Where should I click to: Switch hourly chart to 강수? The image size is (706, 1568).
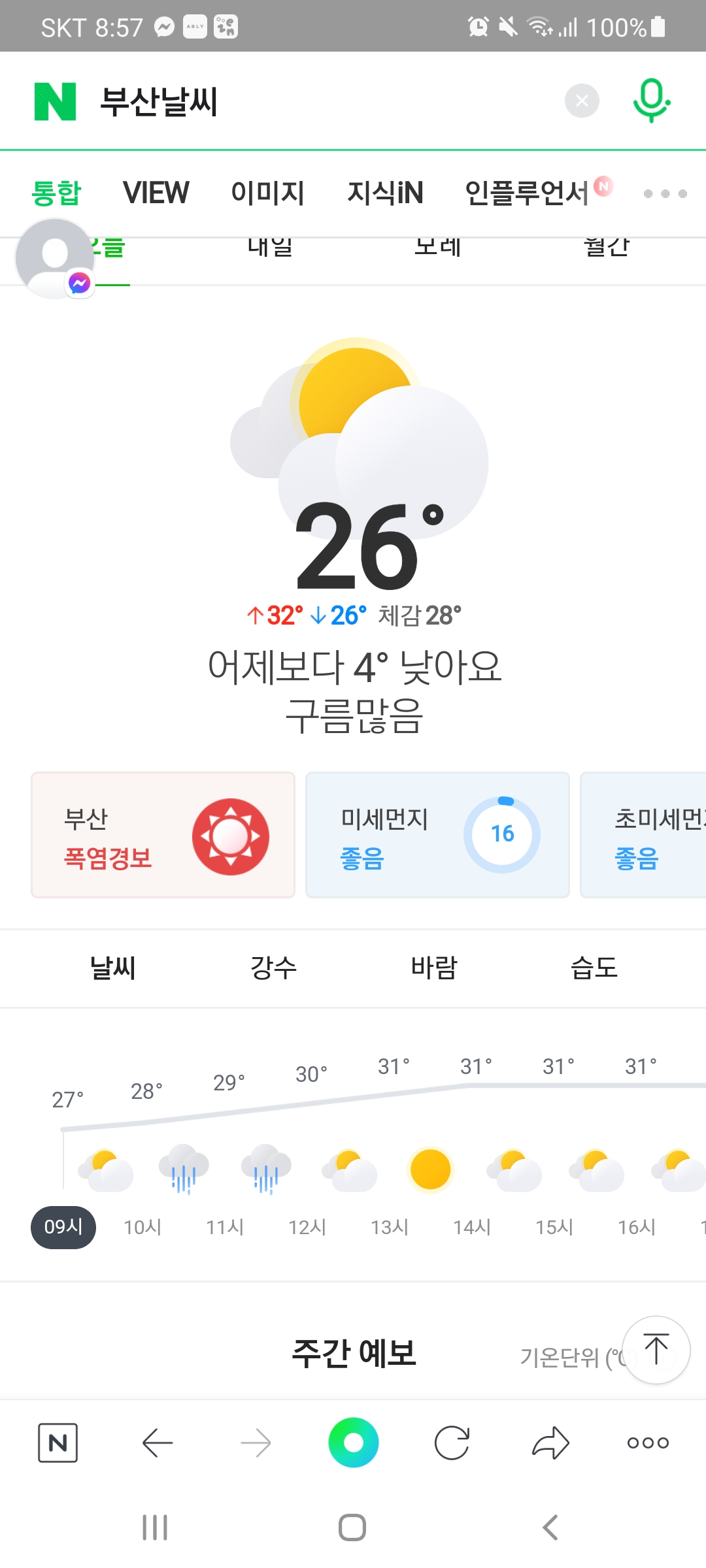point(273,968)
